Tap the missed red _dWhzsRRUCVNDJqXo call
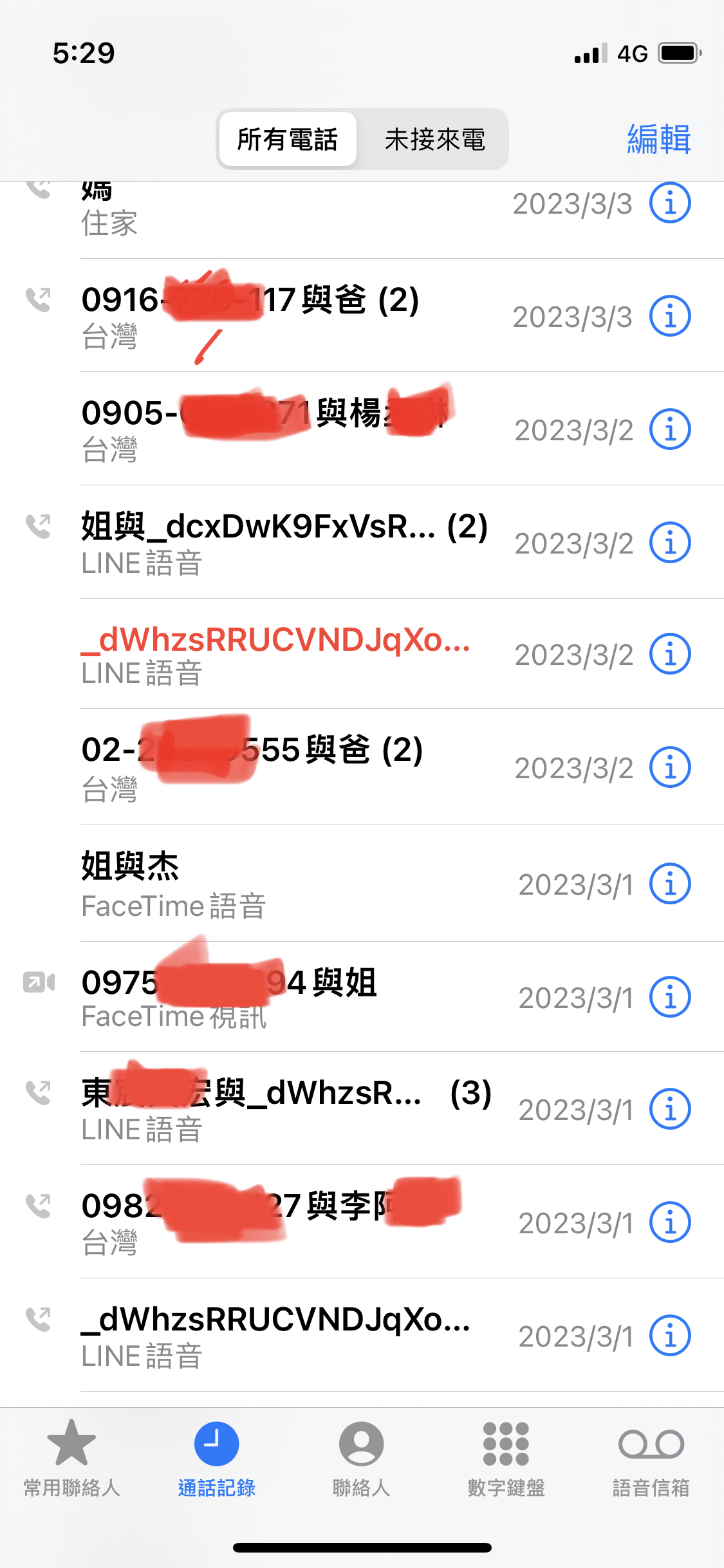724x1568 pixels. click(x=362, y=654)
